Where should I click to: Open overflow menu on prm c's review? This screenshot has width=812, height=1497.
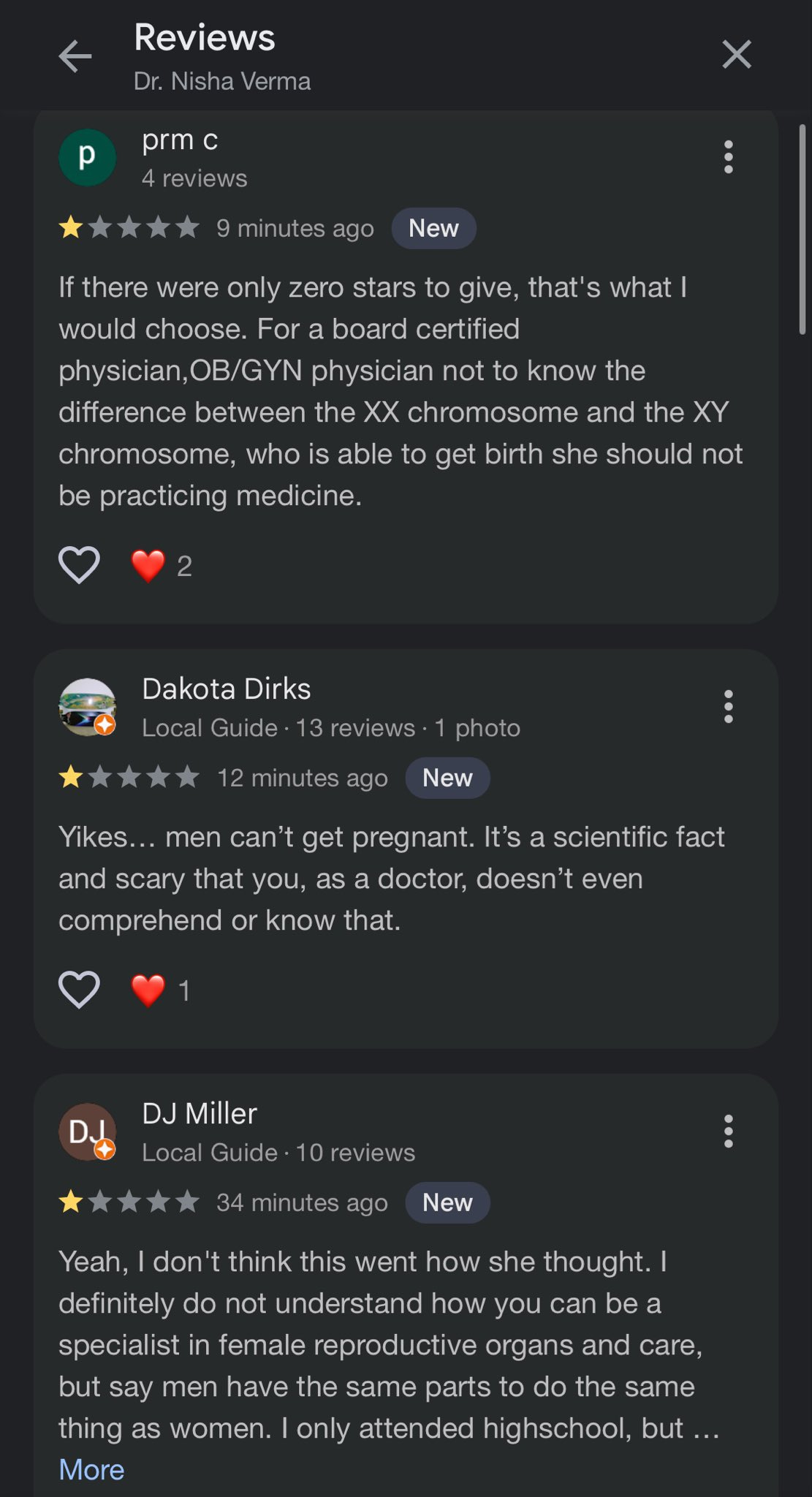[x=728, y=157]
